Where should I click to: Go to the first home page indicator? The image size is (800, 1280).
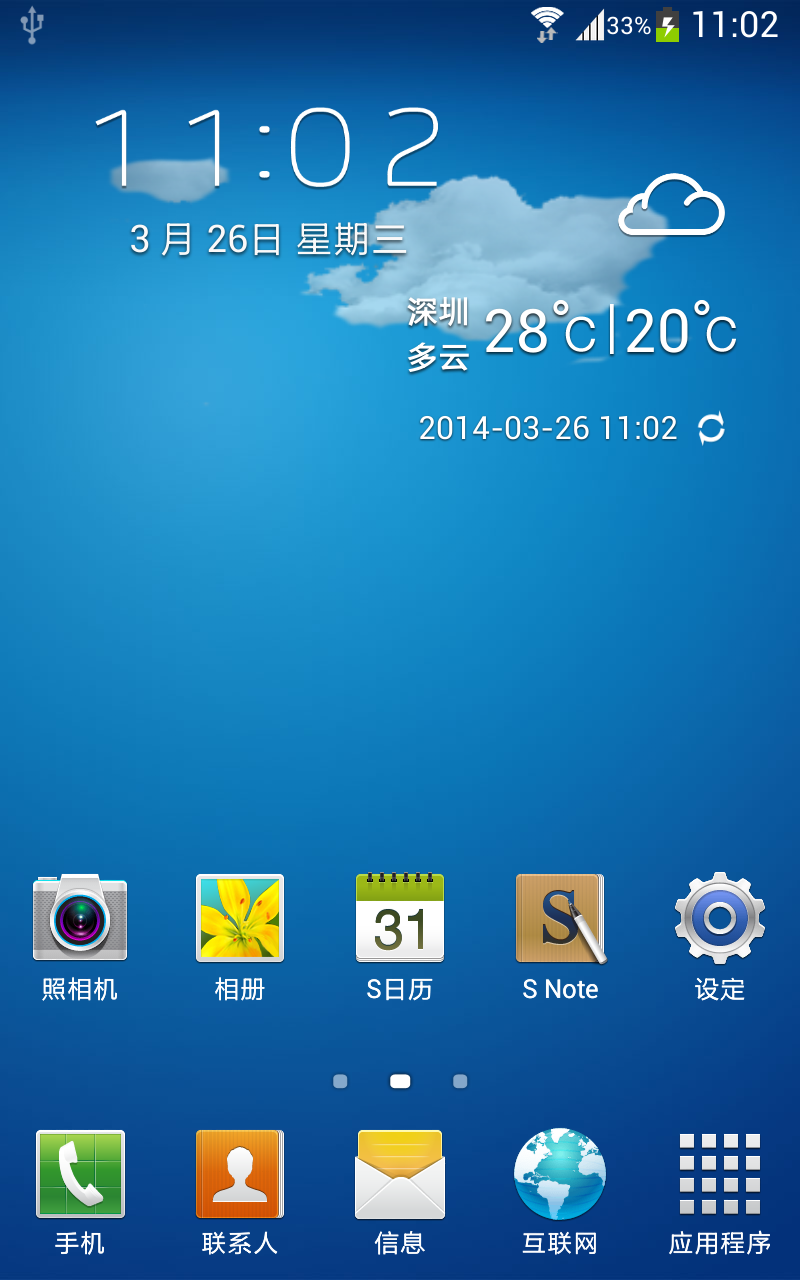click(x=340, y=1081)
